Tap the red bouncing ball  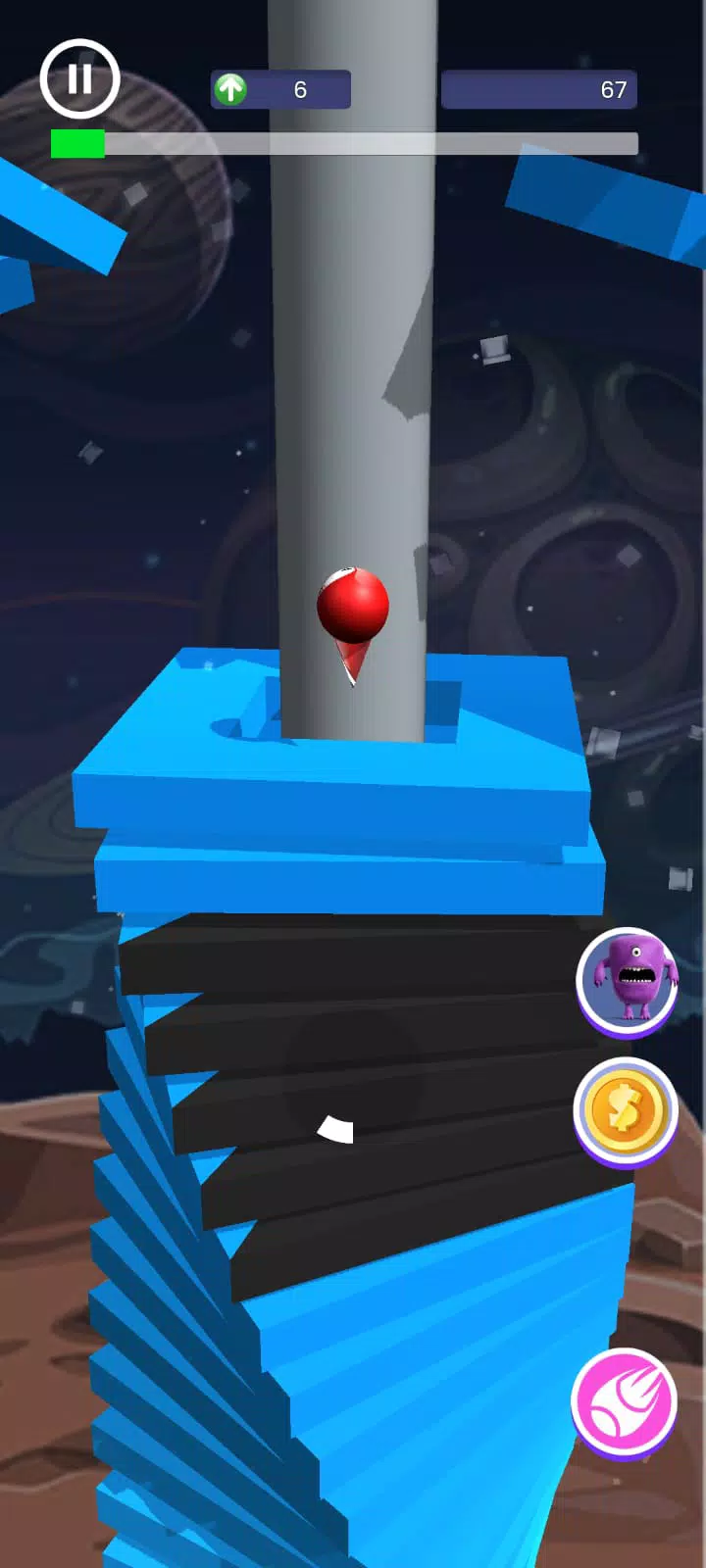351,603
